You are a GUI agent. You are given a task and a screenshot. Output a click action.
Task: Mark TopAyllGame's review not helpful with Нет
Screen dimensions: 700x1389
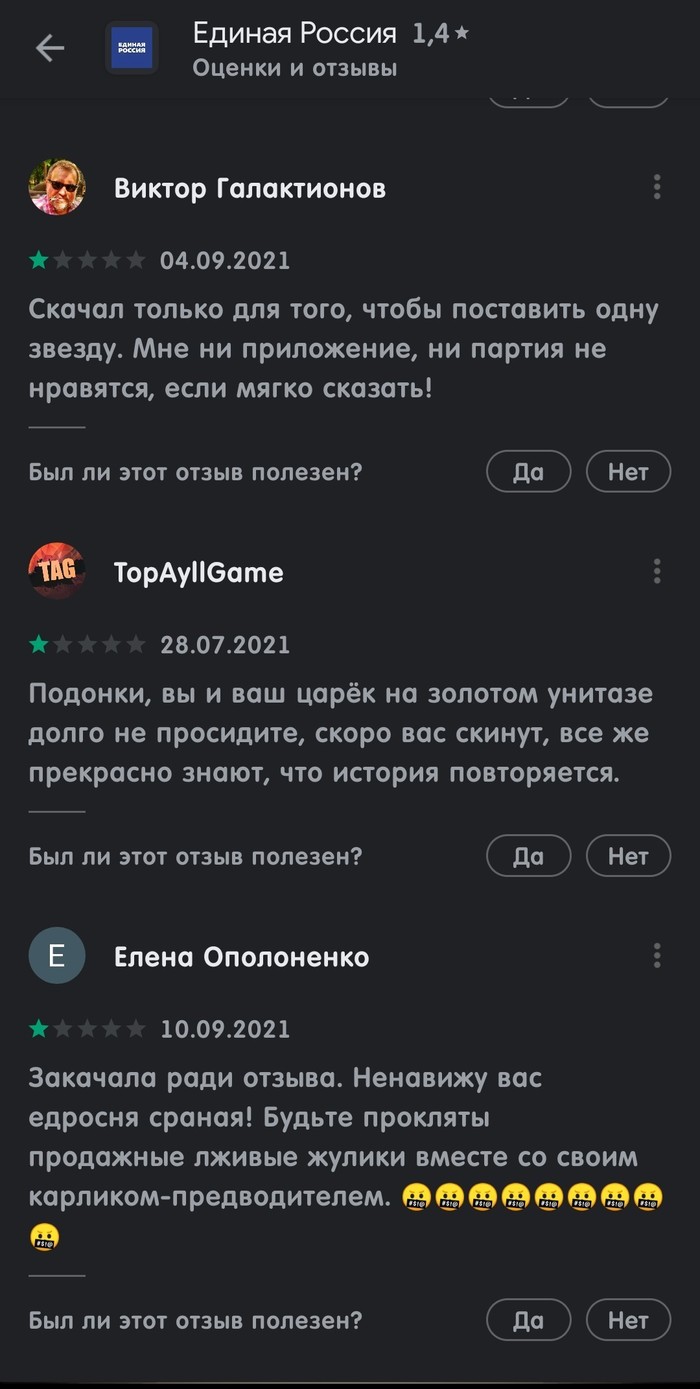click(x=628, y=856)
